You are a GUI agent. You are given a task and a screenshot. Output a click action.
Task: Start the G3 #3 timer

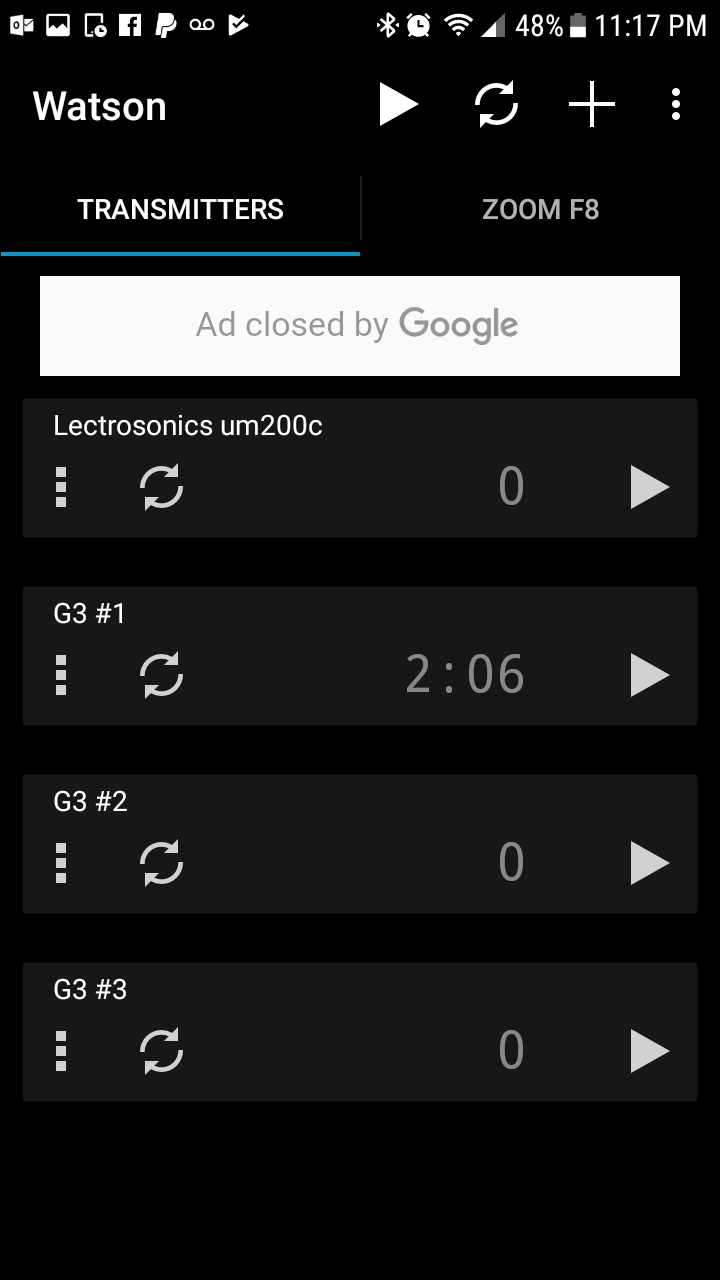coord(649,1051)
